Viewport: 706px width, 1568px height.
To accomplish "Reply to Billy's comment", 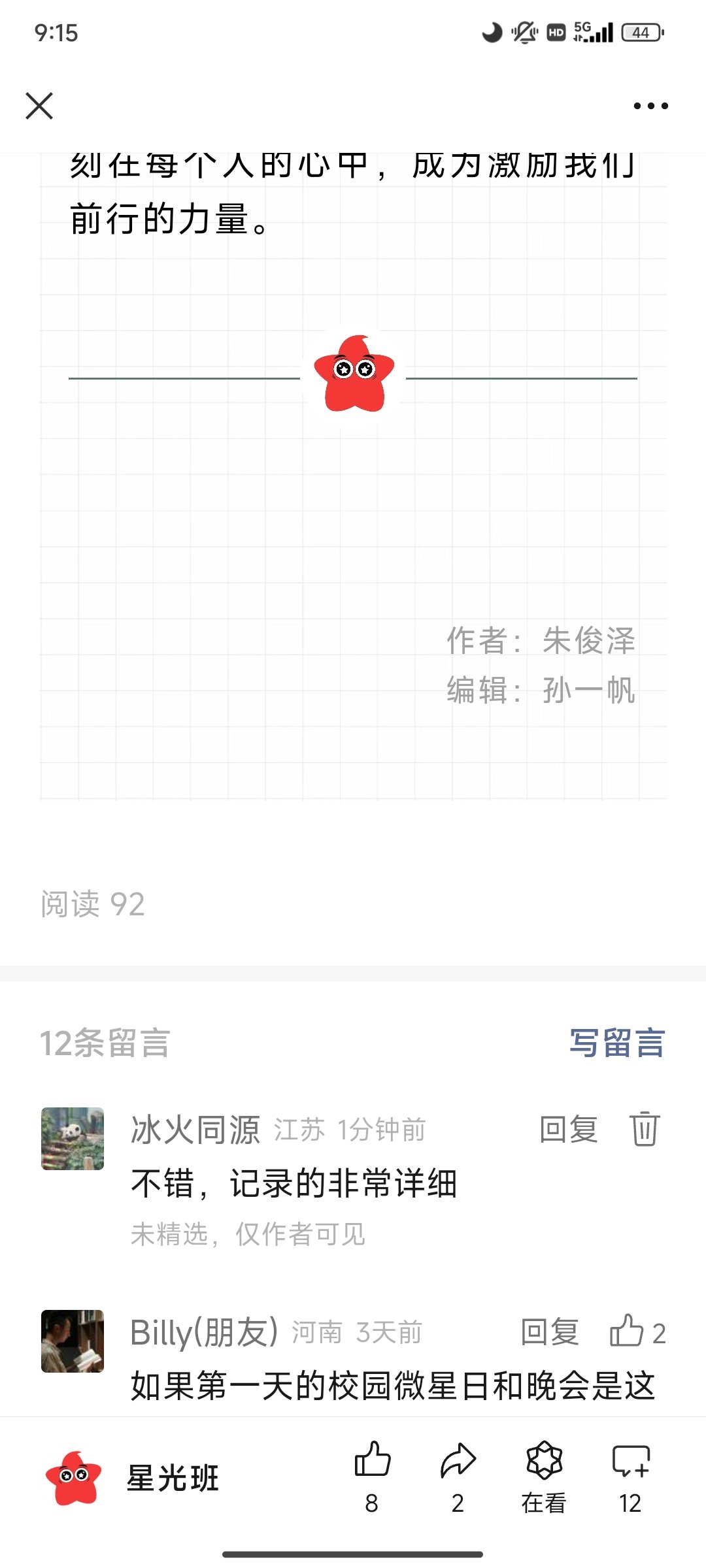I will 550,1332.
